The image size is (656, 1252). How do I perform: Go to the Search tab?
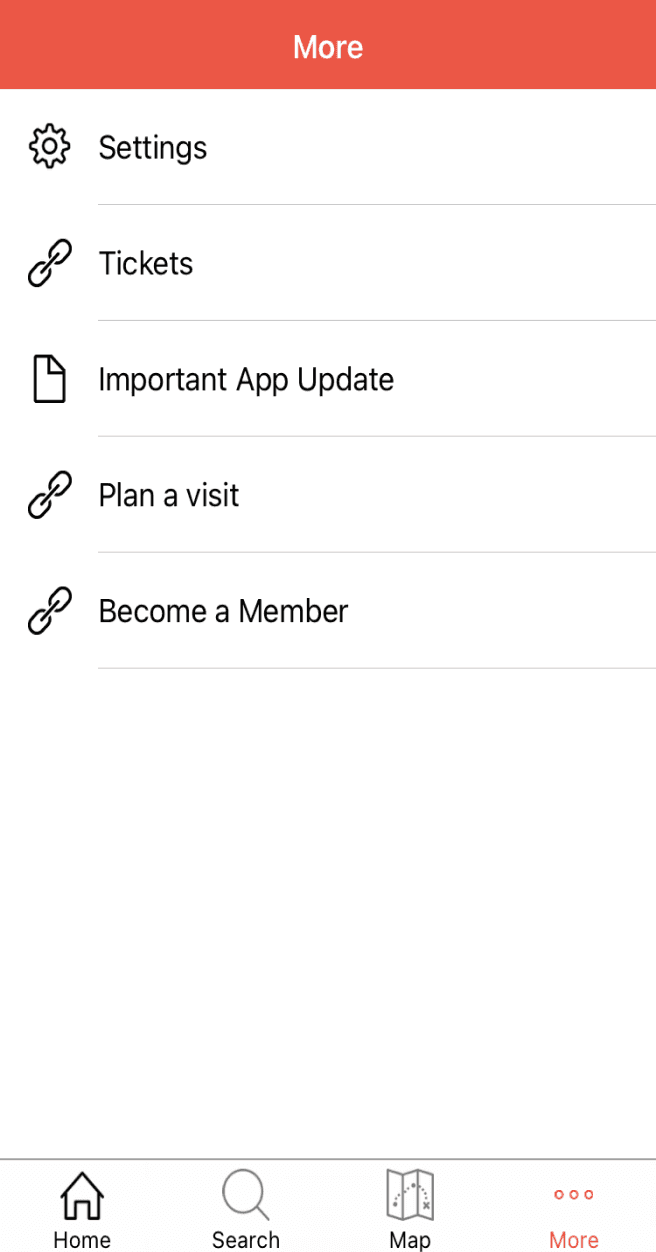246,1207
